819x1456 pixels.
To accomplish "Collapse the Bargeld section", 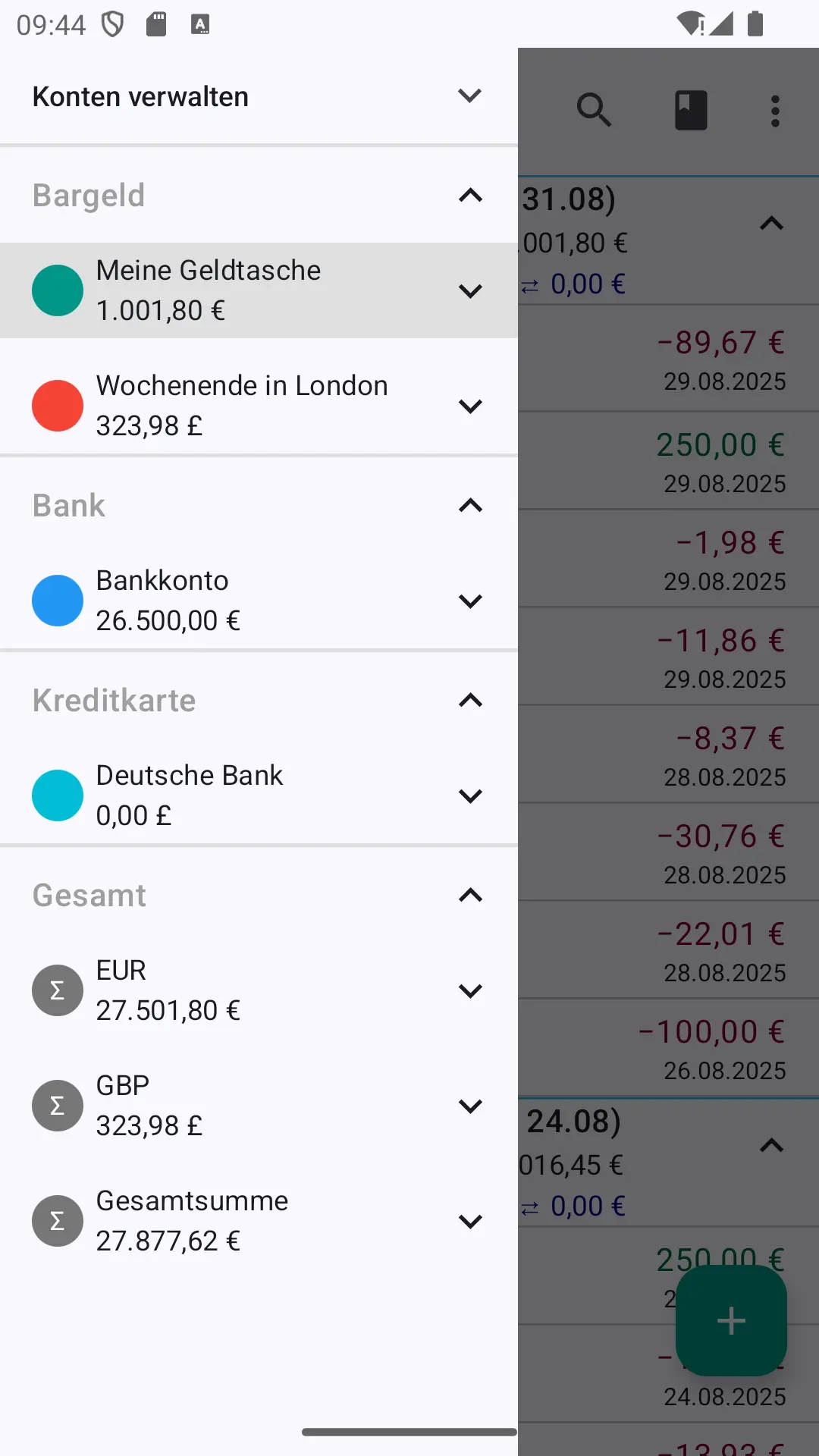I will pyautogui.click(x=470, y=196).
